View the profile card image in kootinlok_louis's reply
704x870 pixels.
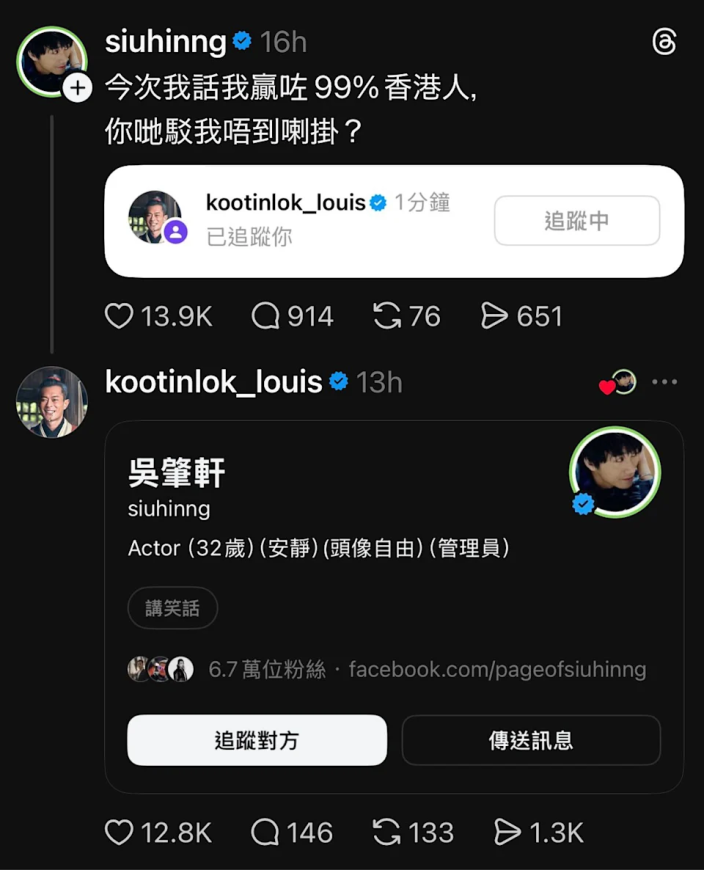click(394, 606)
